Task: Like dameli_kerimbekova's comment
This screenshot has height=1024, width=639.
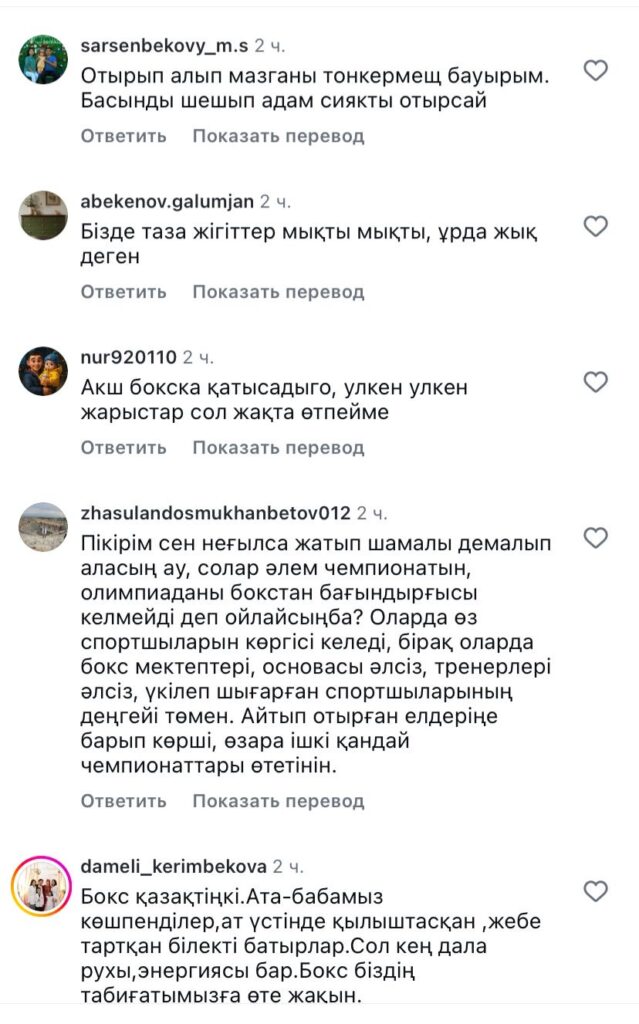Action: coord(595,891)
